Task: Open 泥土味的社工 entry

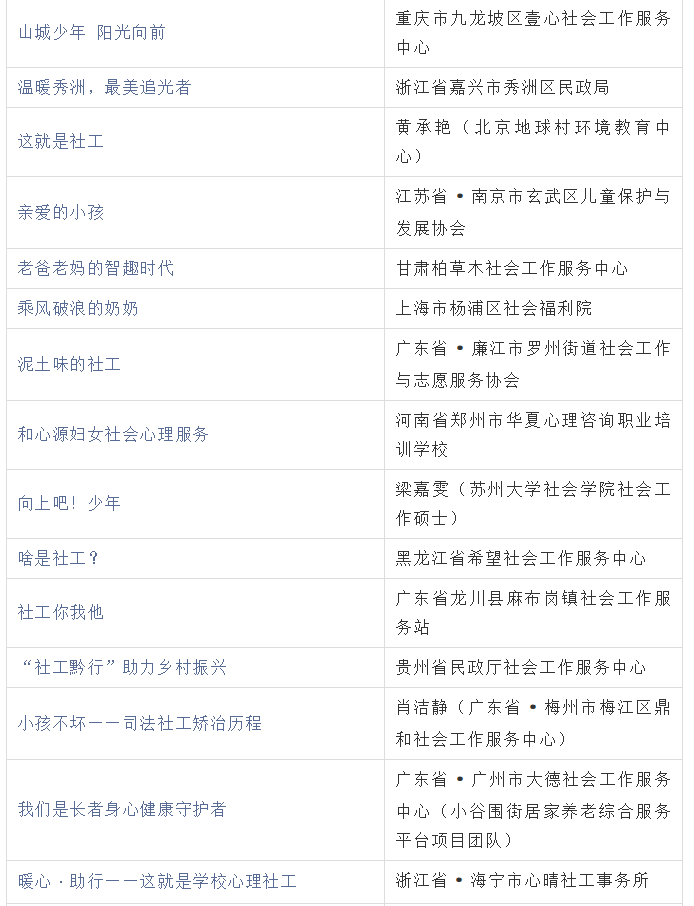Action: coord(69,364)
